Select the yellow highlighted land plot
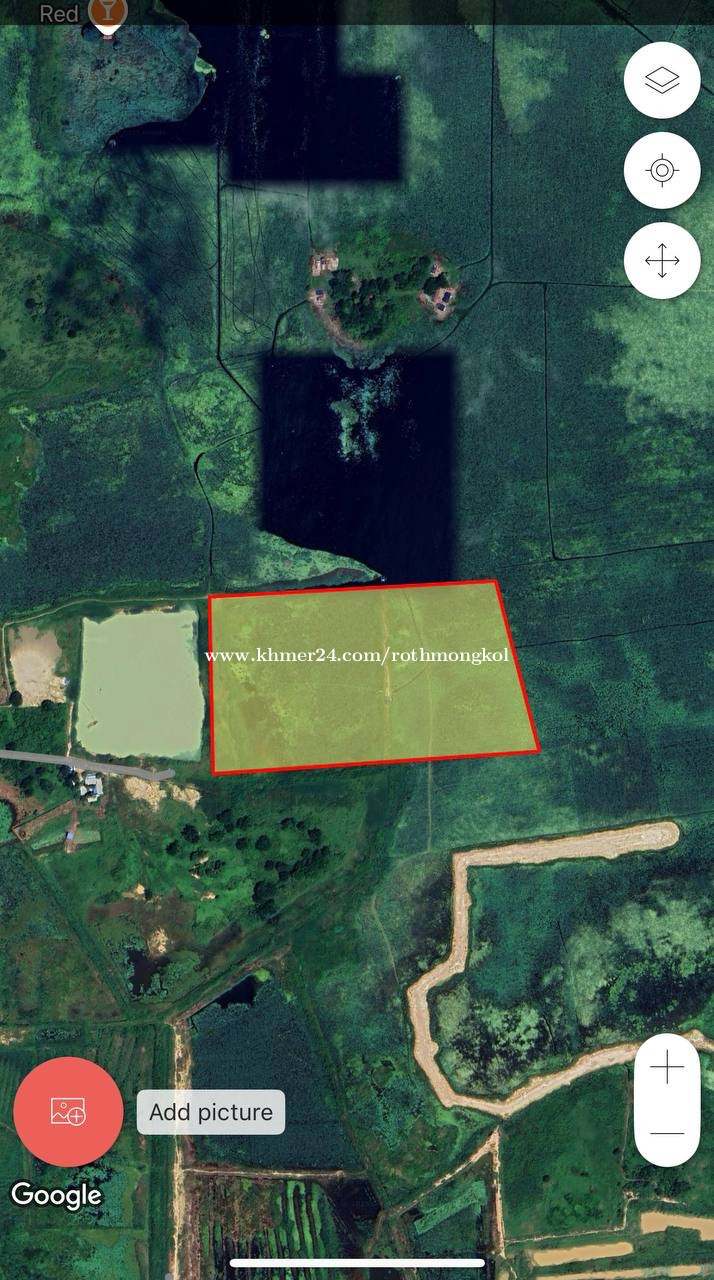This screenshot has height=1280, width=714. 370,700
